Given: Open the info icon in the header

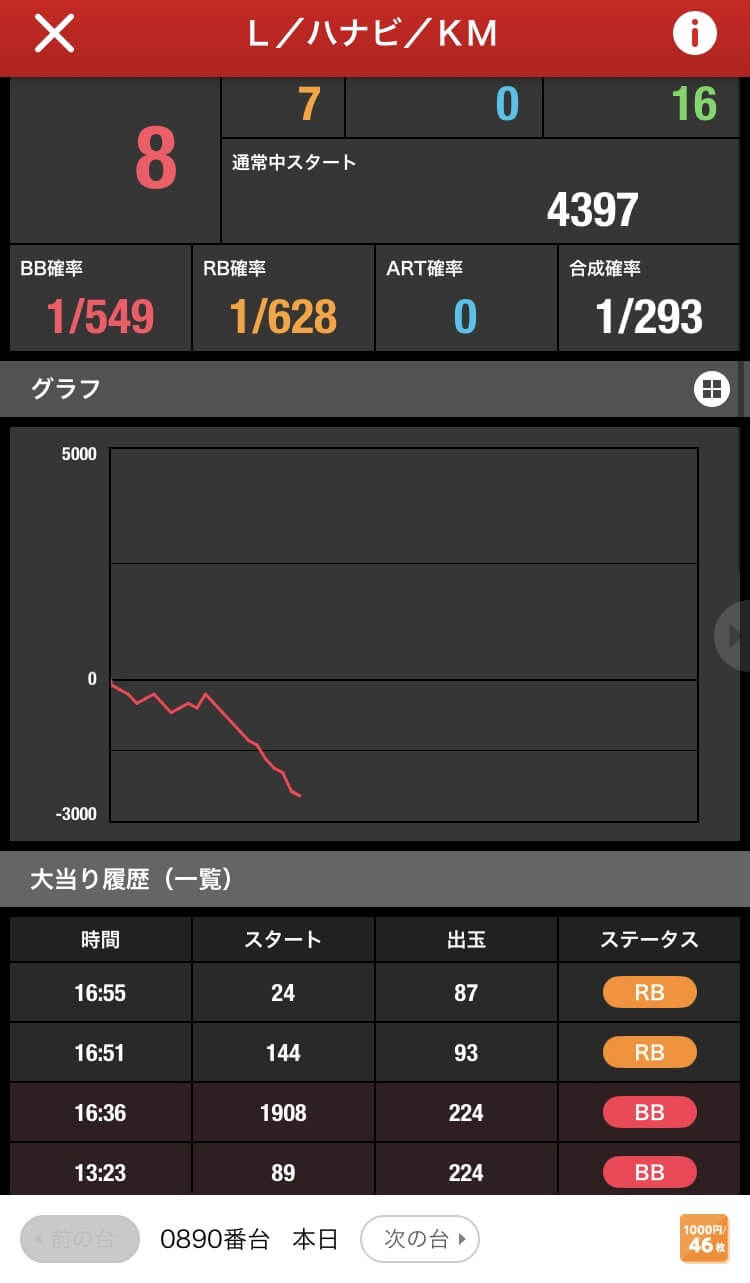Looking at the screenshot, I should tap(694, 34).
